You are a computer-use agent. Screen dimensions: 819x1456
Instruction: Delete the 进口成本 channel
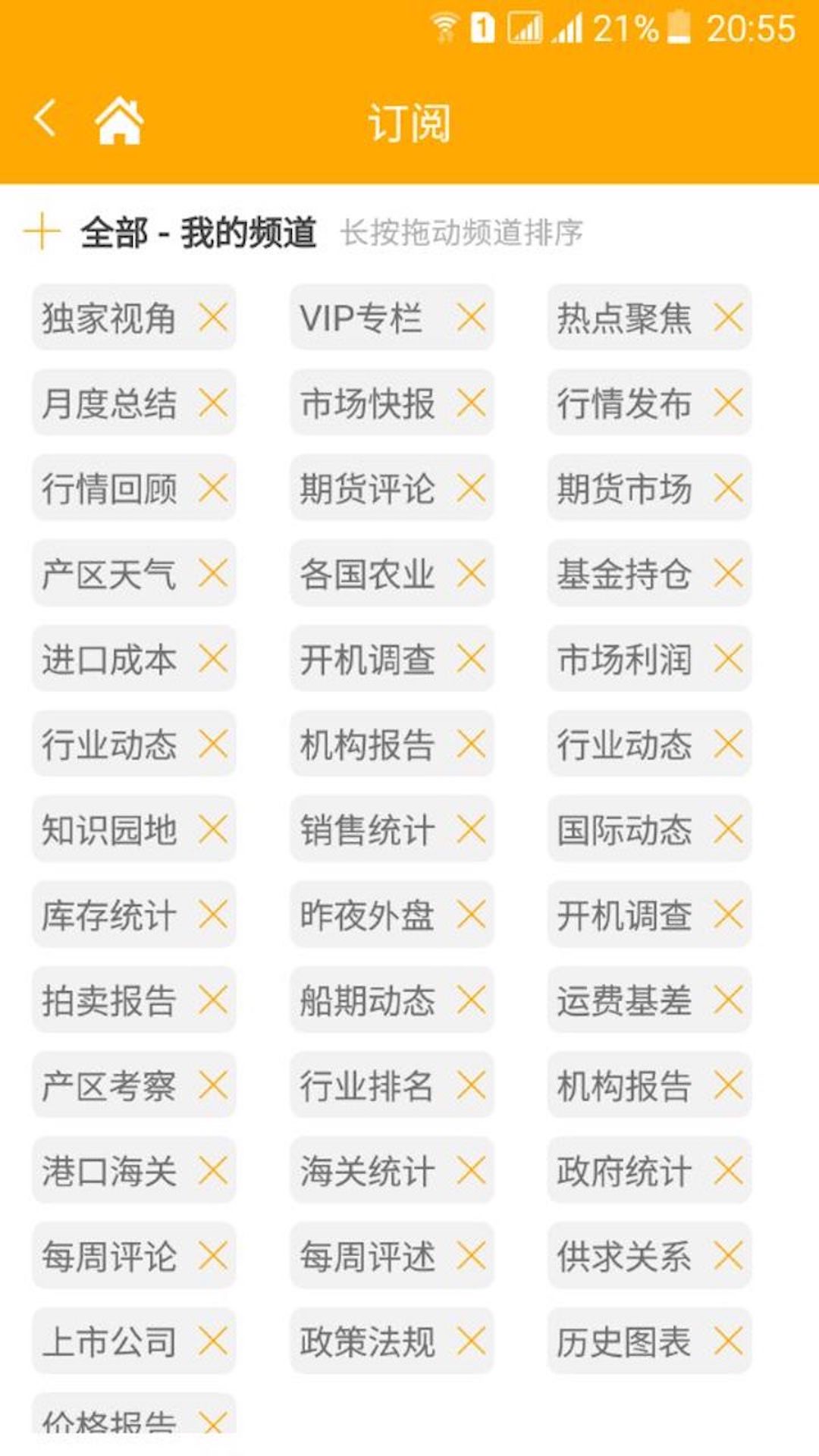point(213,658)
